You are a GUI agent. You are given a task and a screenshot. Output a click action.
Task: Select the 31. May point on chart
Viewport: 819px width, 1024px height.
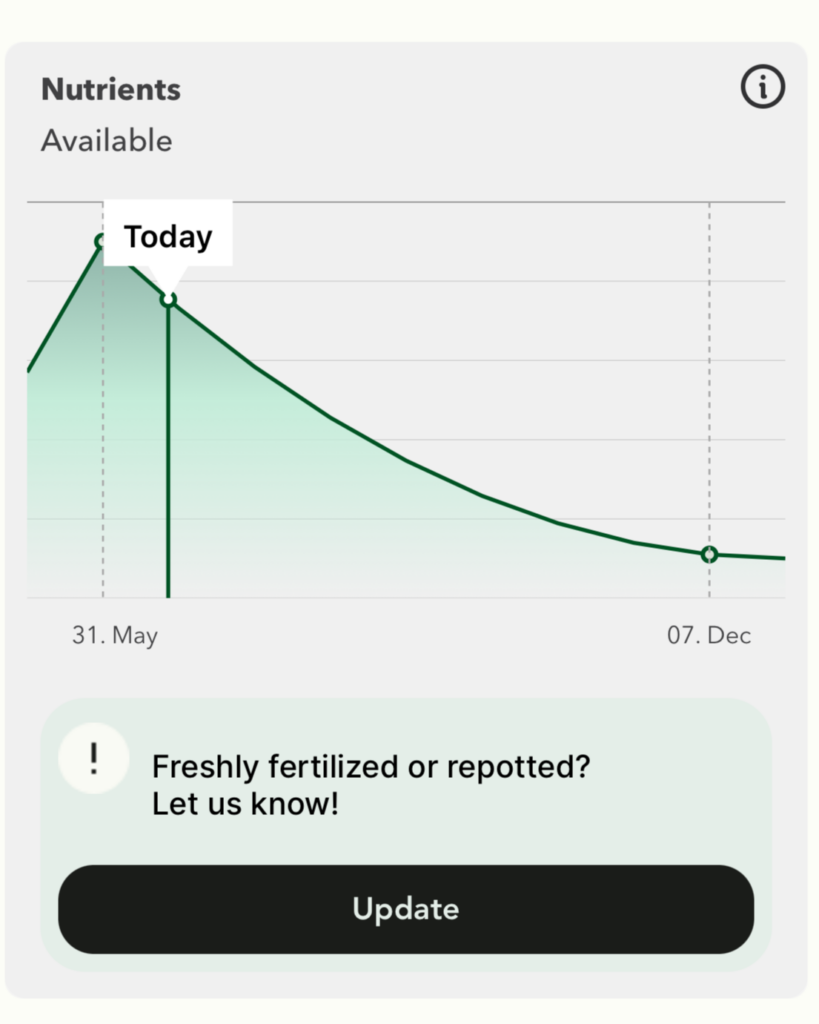[x=101, y=241]
